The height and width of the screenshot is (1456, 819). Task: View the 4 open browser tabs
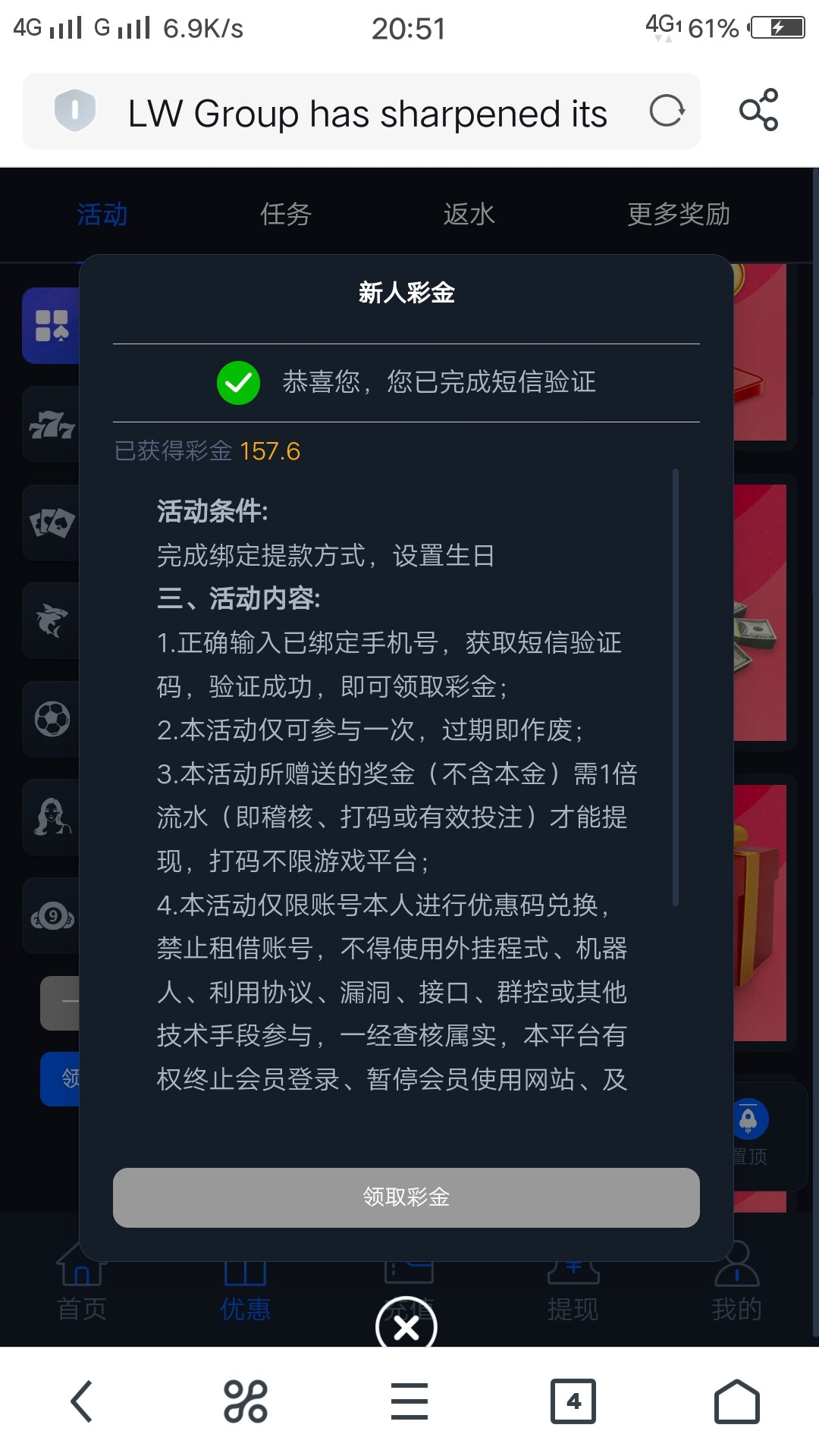point(573,1401)
